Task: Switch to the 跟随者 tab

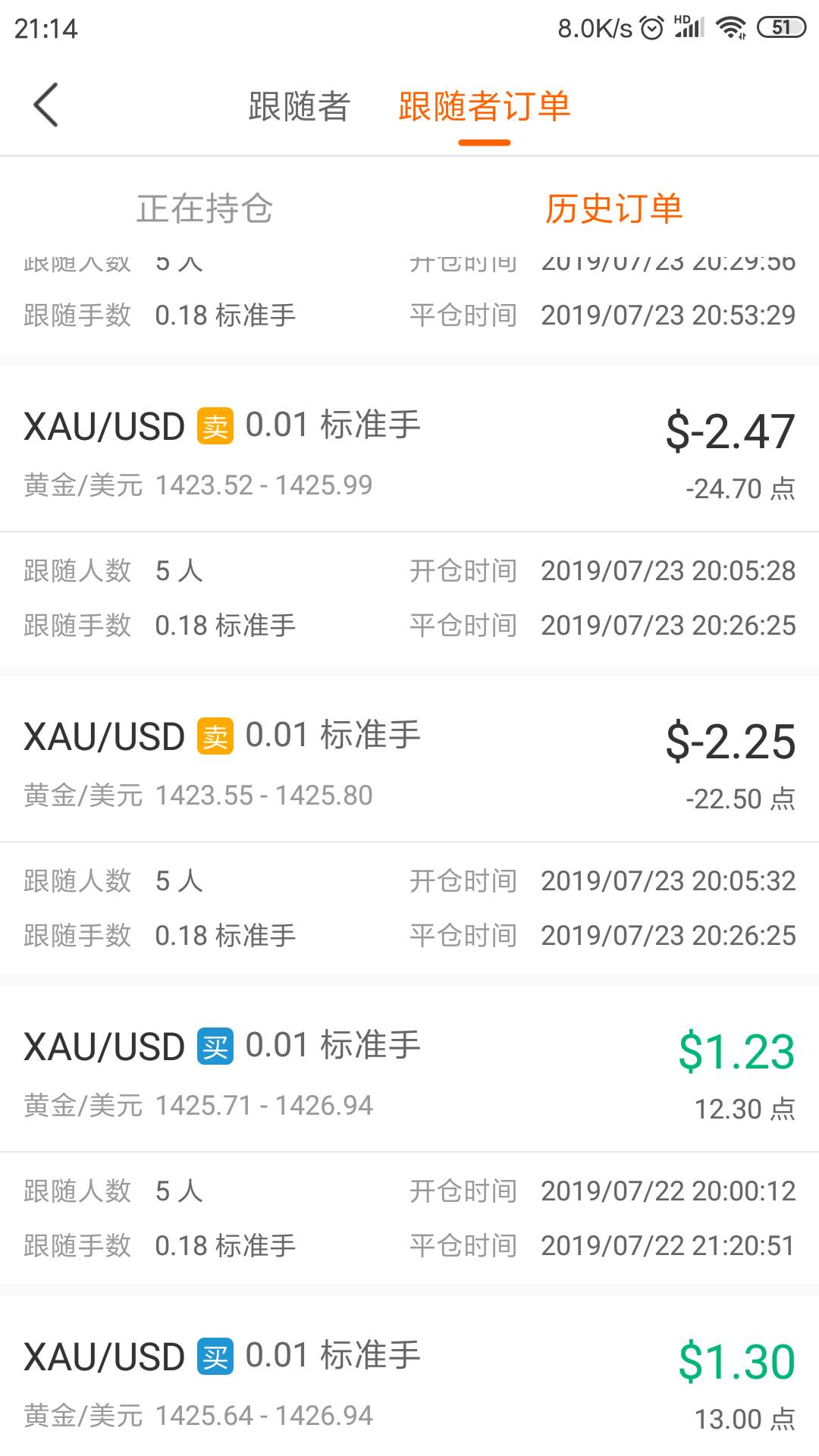Action: point(300,106)
